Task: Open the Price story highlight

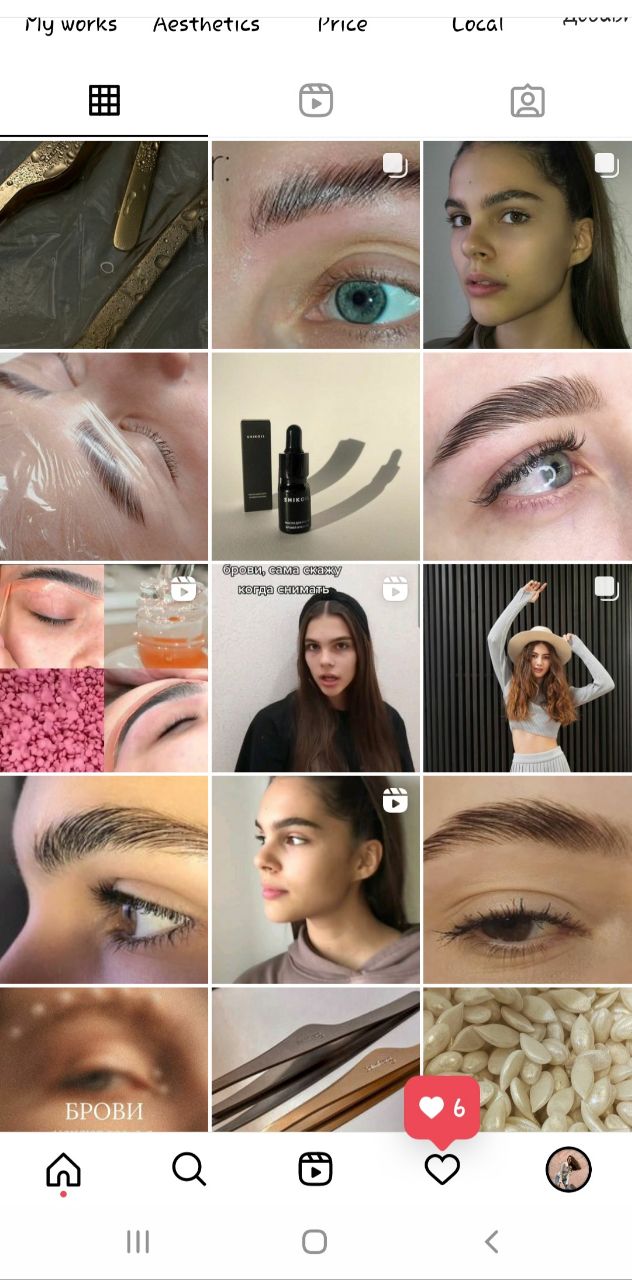Action: coord(343,24)
